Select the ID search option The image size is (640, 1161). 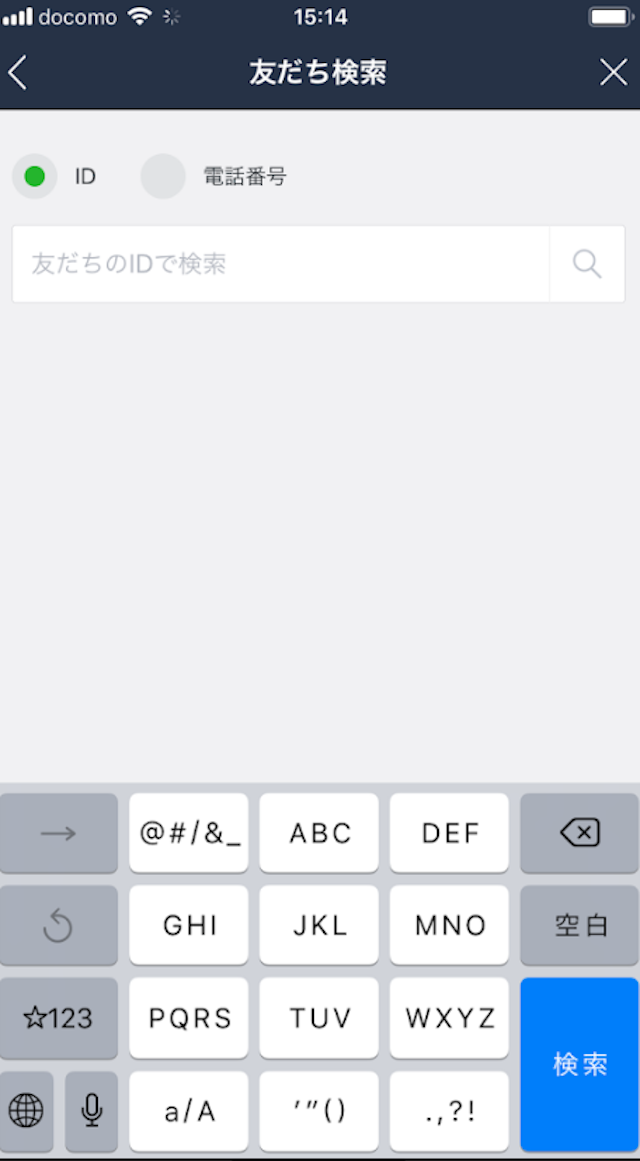pyautogui.click(x=35, y=177)
